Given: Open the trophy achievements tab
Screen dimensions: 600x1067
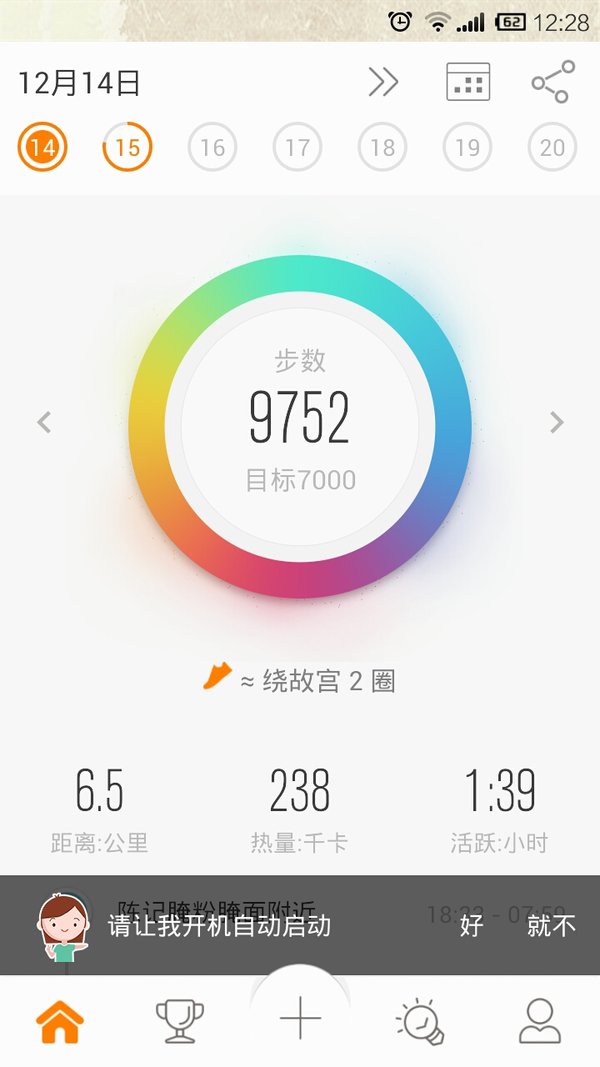Looking at the screenshot, I should 180,1021.
